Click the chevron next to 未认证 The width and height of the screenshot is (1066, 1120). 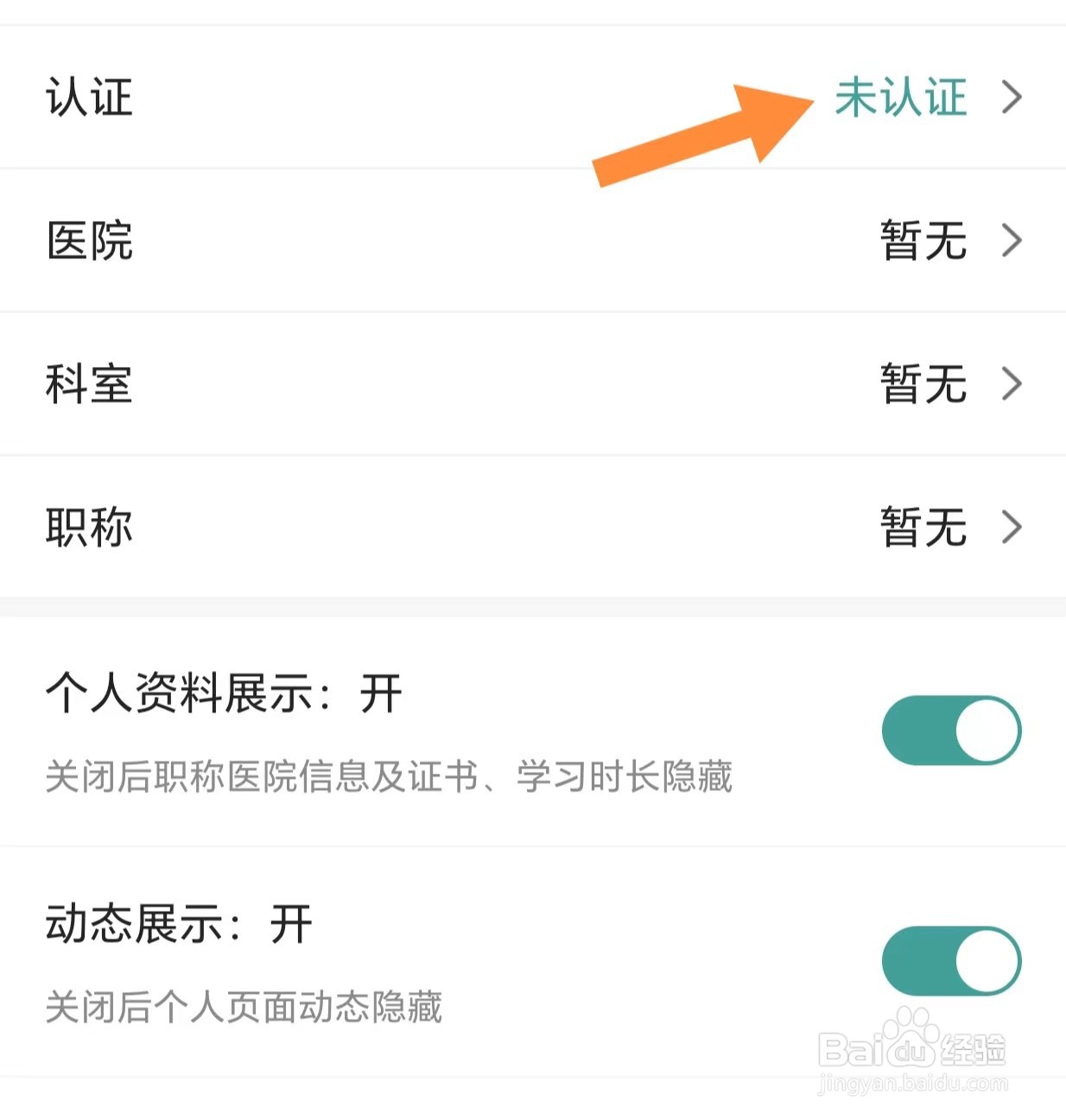(x=1012, y=98)
